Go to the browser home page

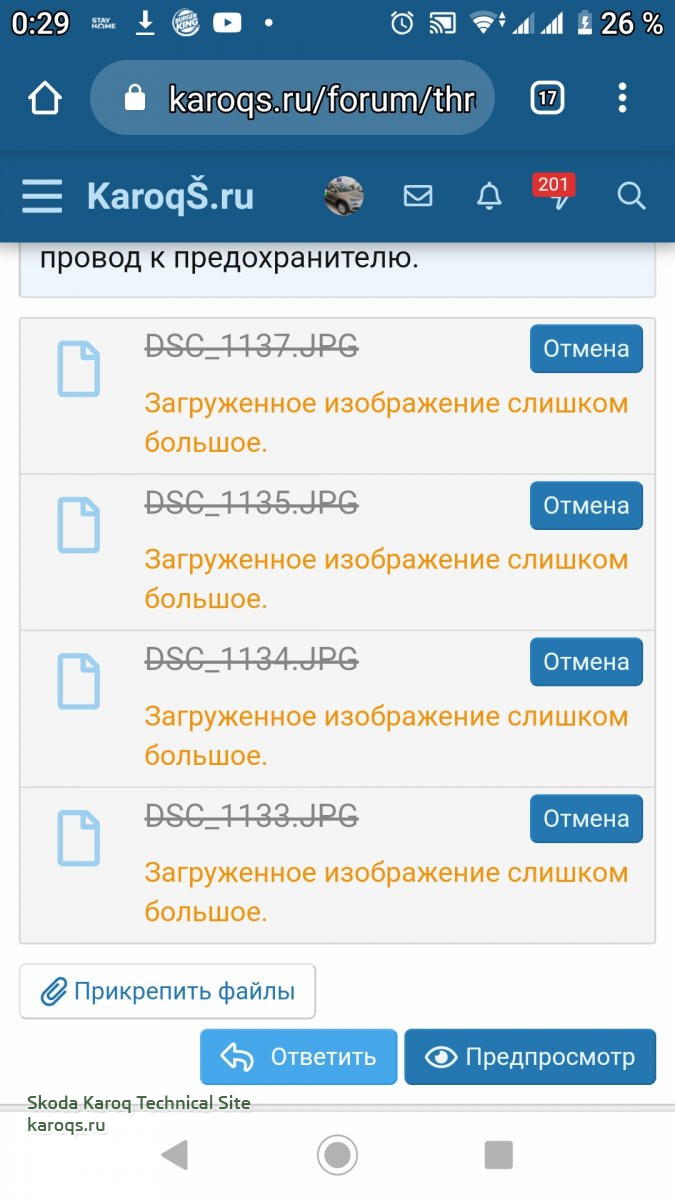(45, 98)
